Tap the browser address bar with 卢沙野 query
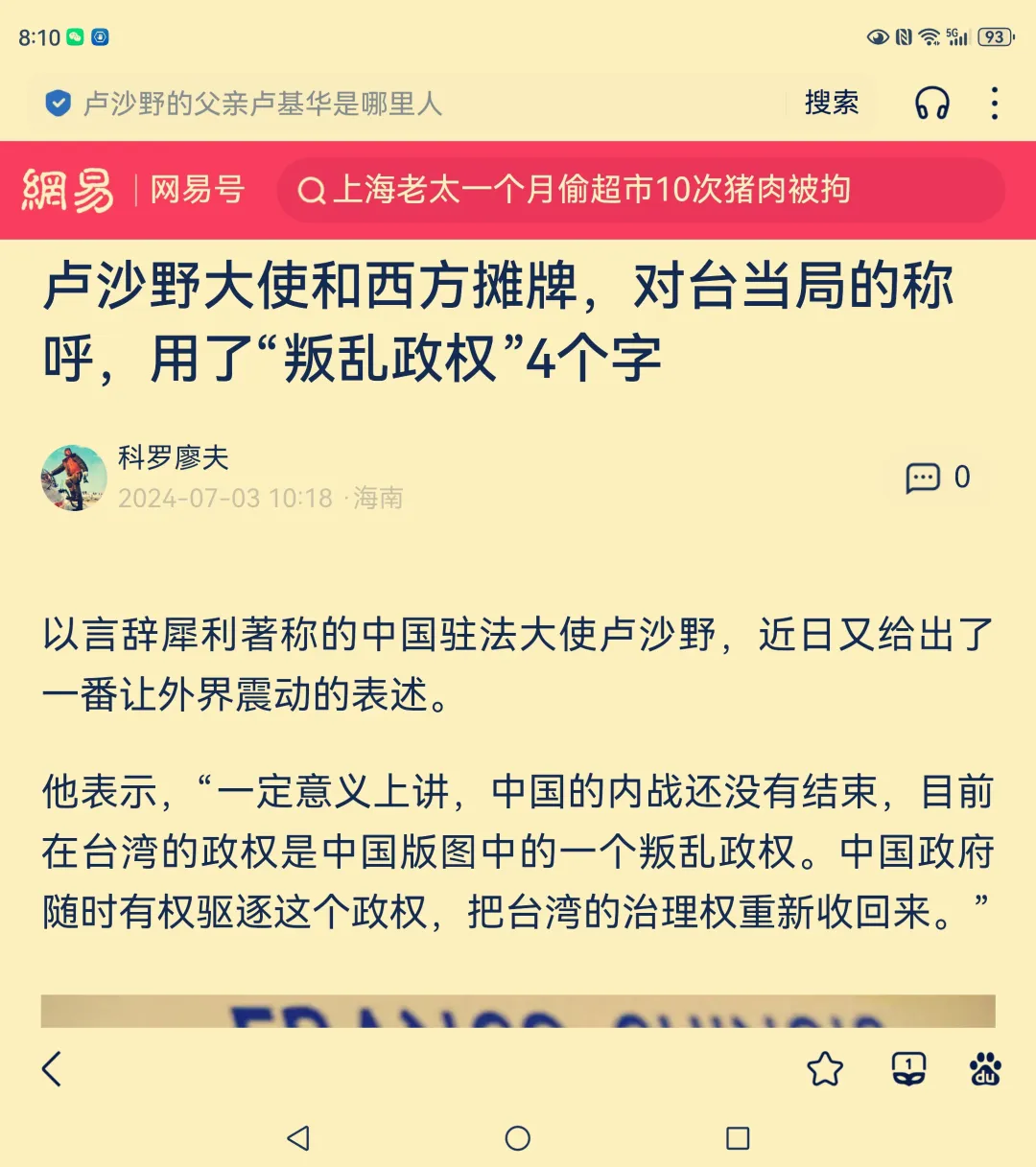The image size is (1036, 1167). pos(412,104)
